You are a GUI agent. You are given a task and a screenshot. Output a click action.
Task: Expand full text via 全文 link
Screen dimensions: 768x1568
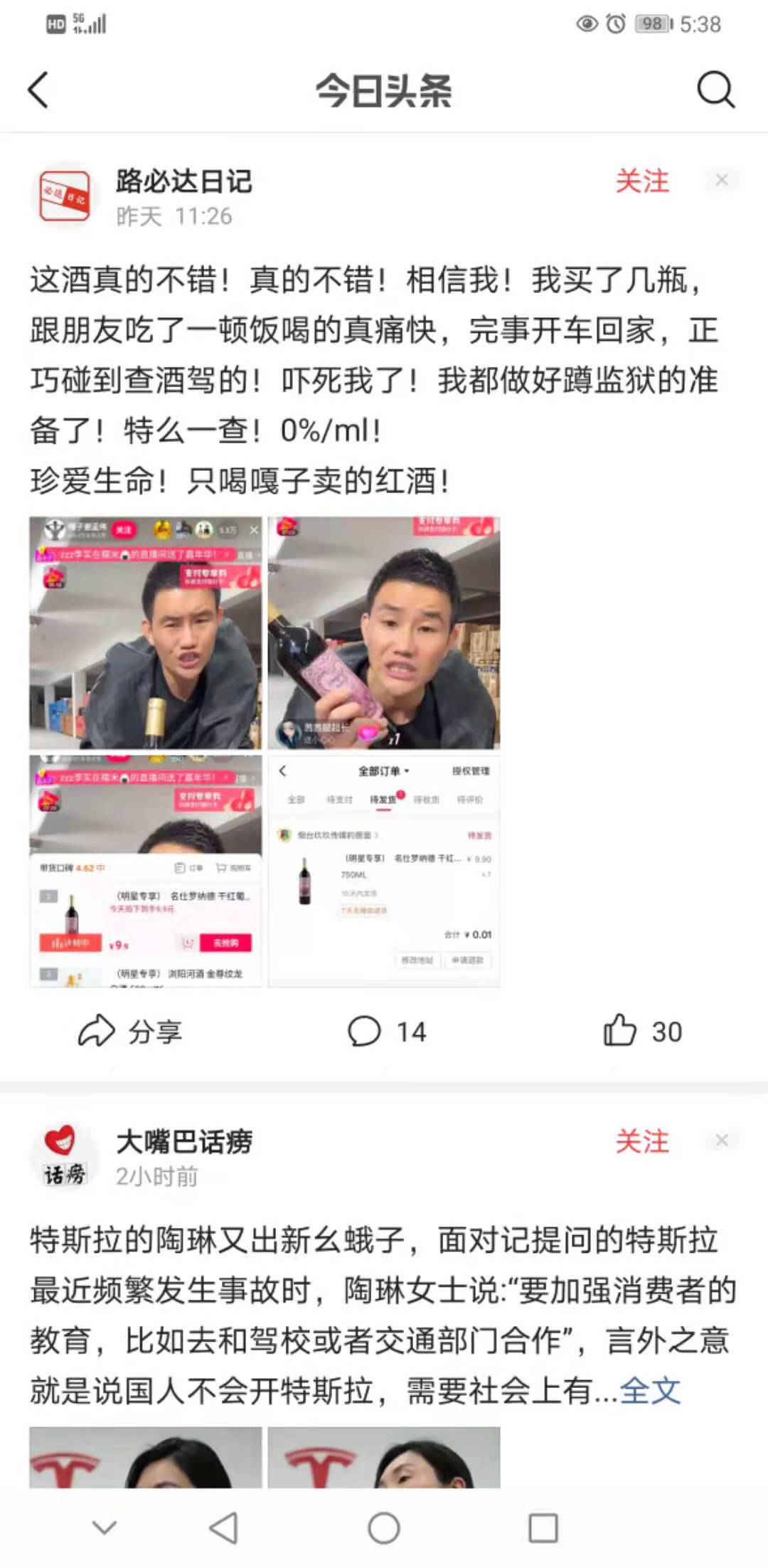click(650, 1391)
